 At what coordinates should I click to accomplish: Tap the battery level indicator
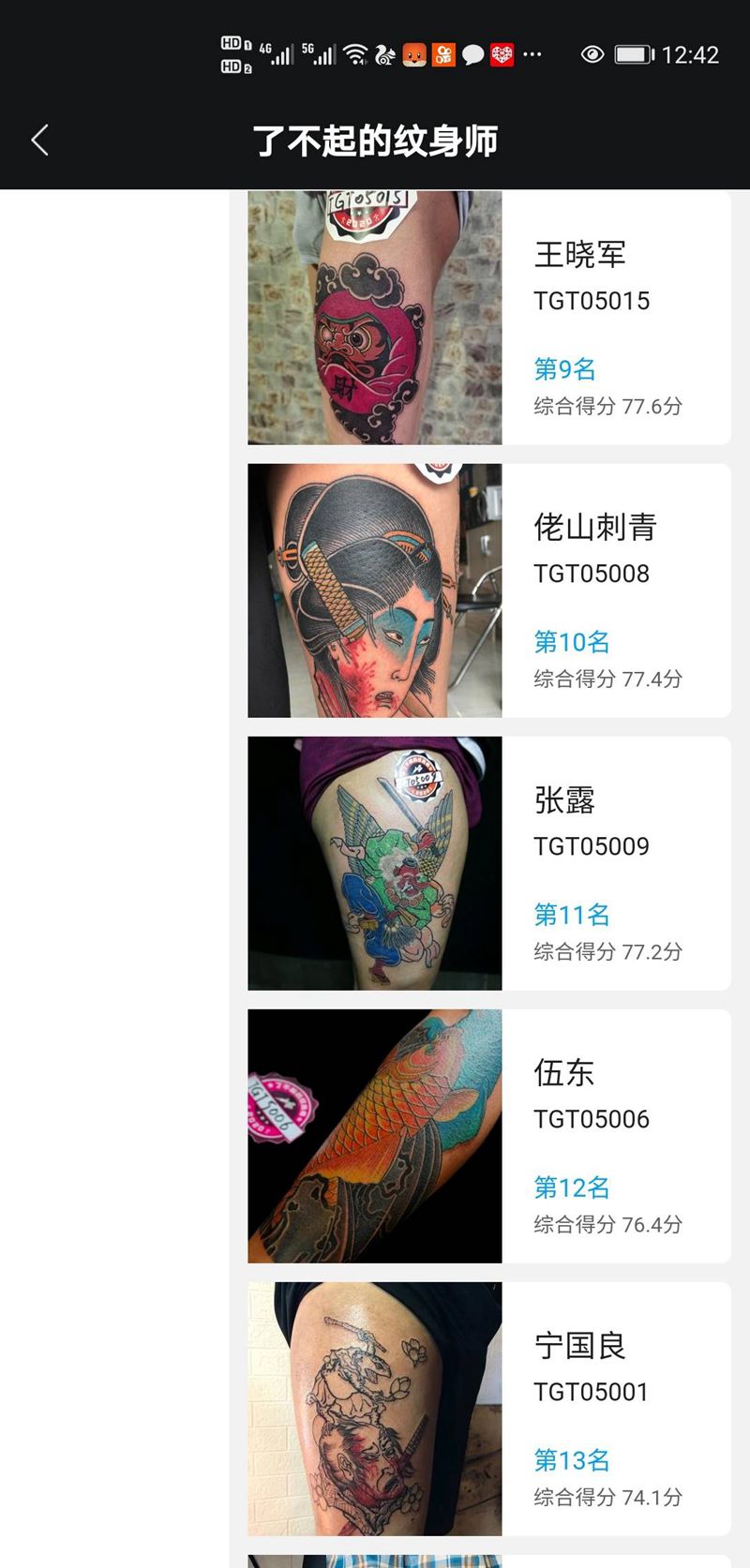point(633,54)
